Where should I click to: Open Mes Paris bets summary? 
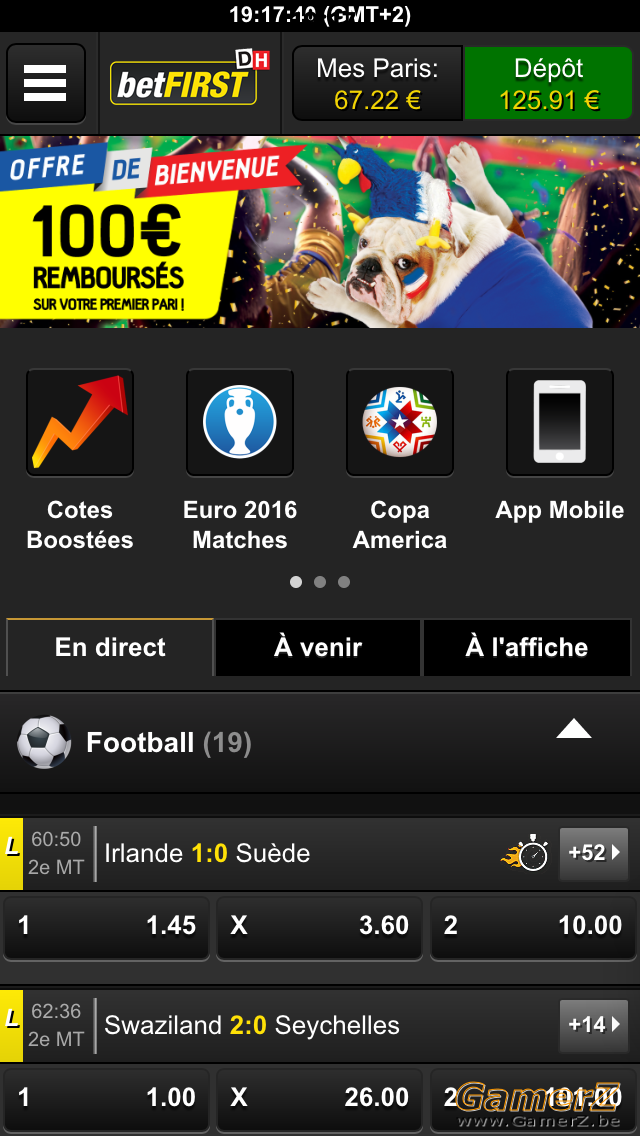click(377, 84)
